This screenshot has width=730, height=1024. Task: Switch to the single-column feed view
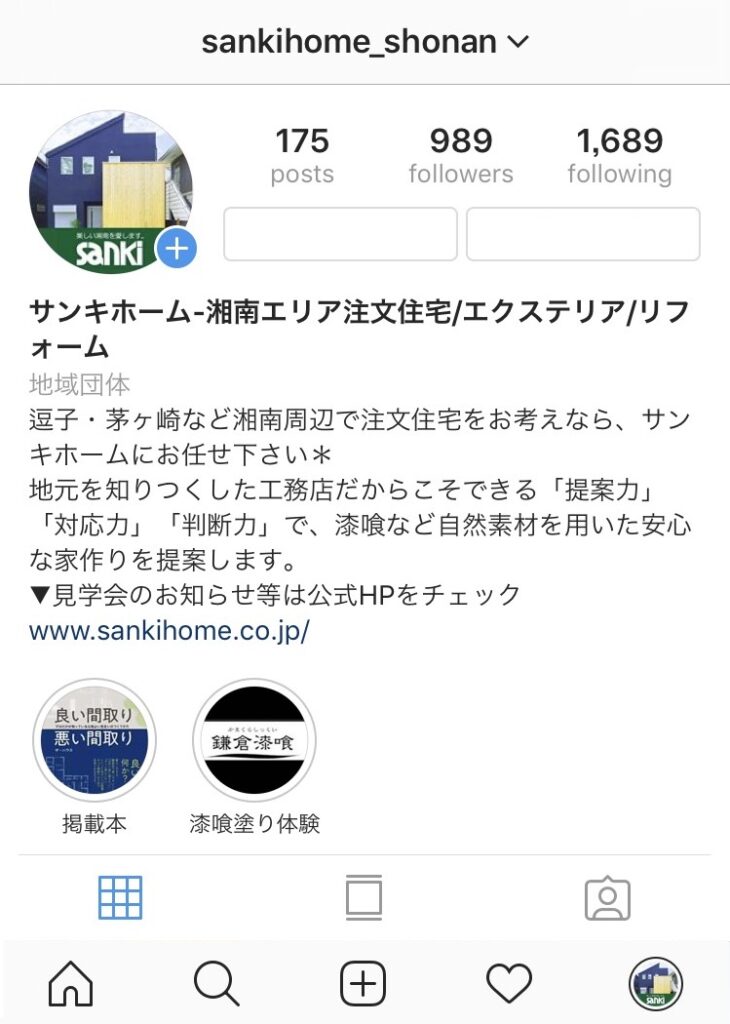[x=364, y=898]
